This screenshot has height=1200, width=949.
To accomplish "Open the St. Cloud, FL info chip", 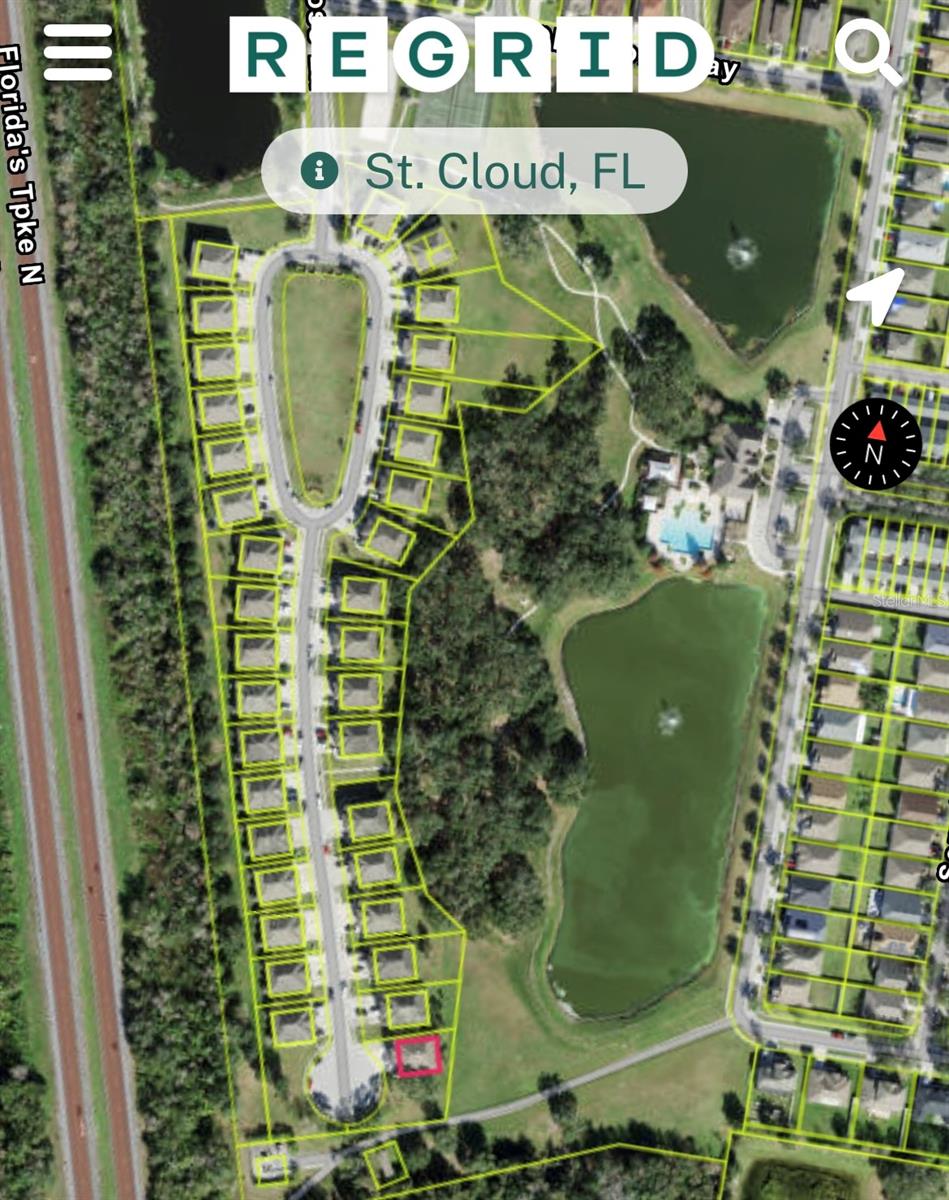I will (474, 171).
